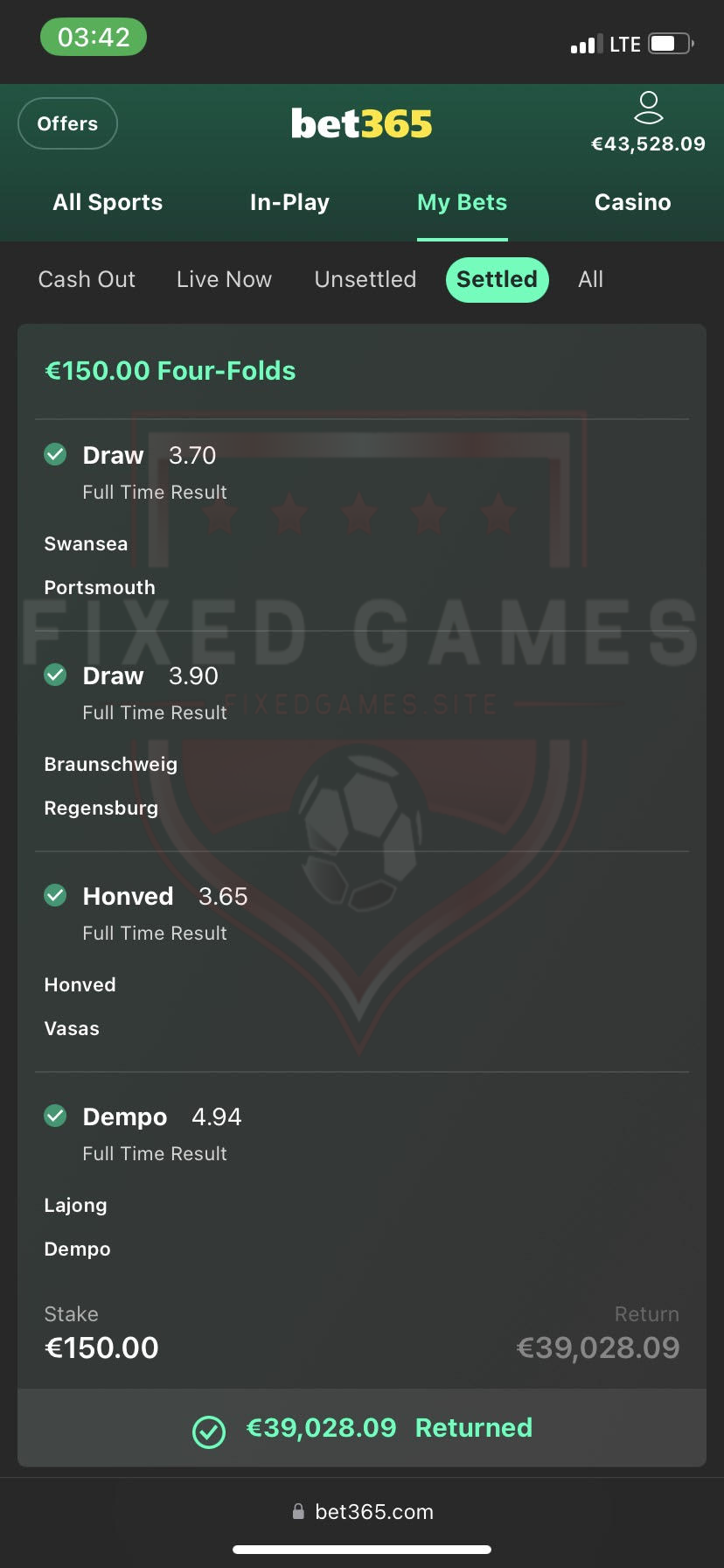Open the Casino tab
Screen dimensions: 724x1568
point(632,202)
